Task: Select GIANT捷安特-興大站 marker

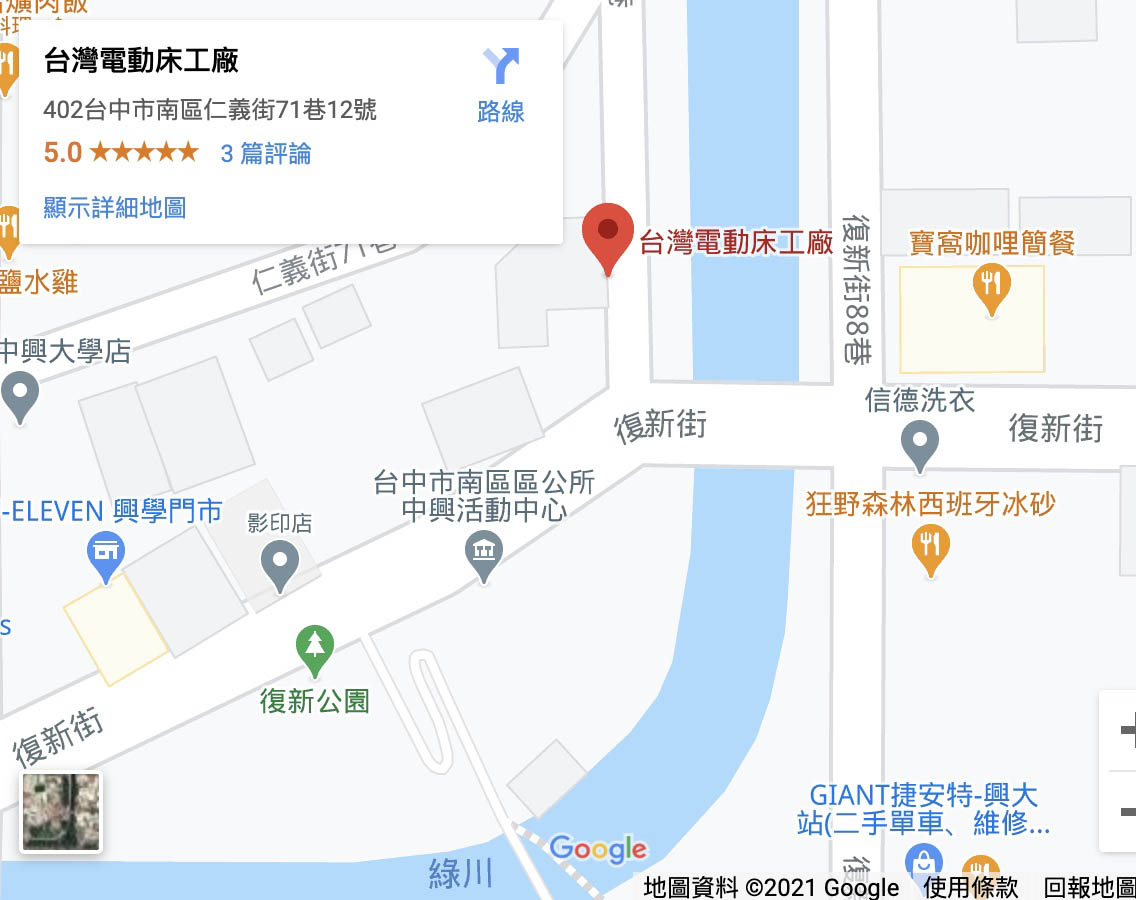Action: tap(923, 862)
